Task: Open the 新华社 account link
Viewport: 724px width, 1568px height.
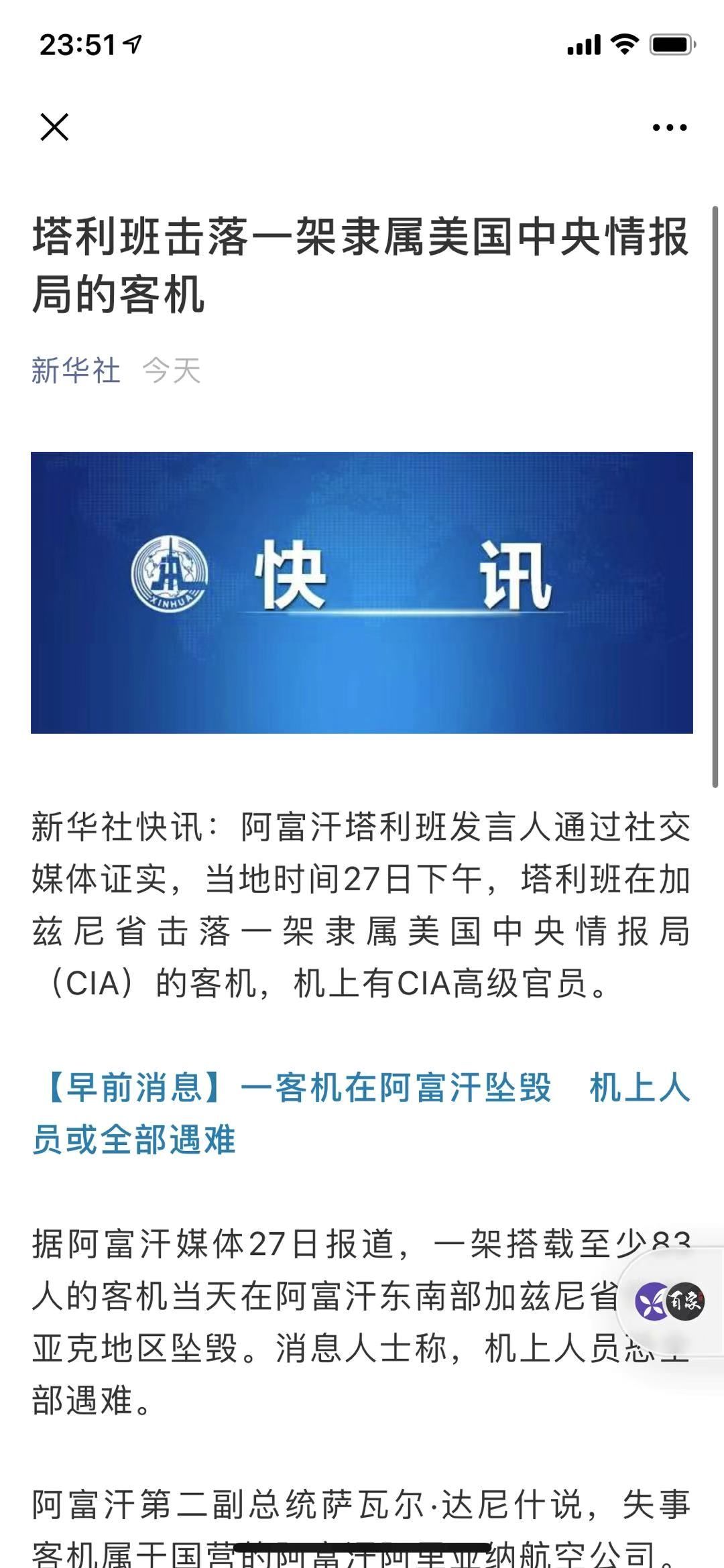Action: click(x=76, y=370)
